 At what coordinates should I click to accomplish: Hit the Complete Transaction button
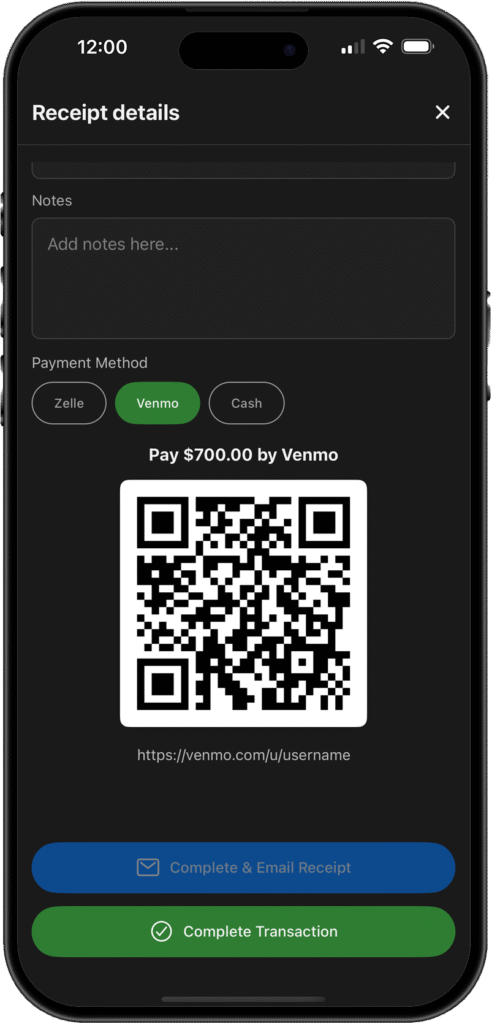pyautogui.click(x=243, y=931)
